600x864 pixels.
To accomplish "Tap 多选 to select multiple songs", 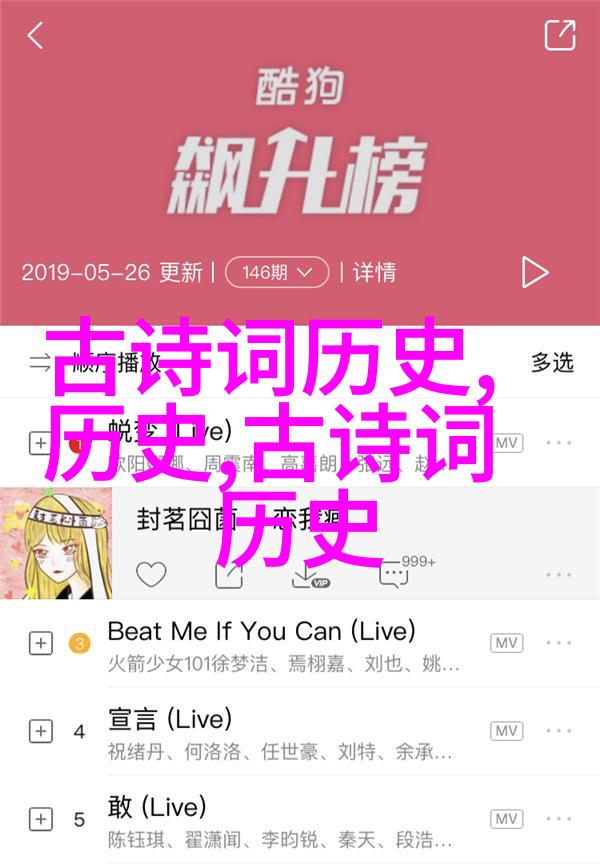I will click(552, 361).
